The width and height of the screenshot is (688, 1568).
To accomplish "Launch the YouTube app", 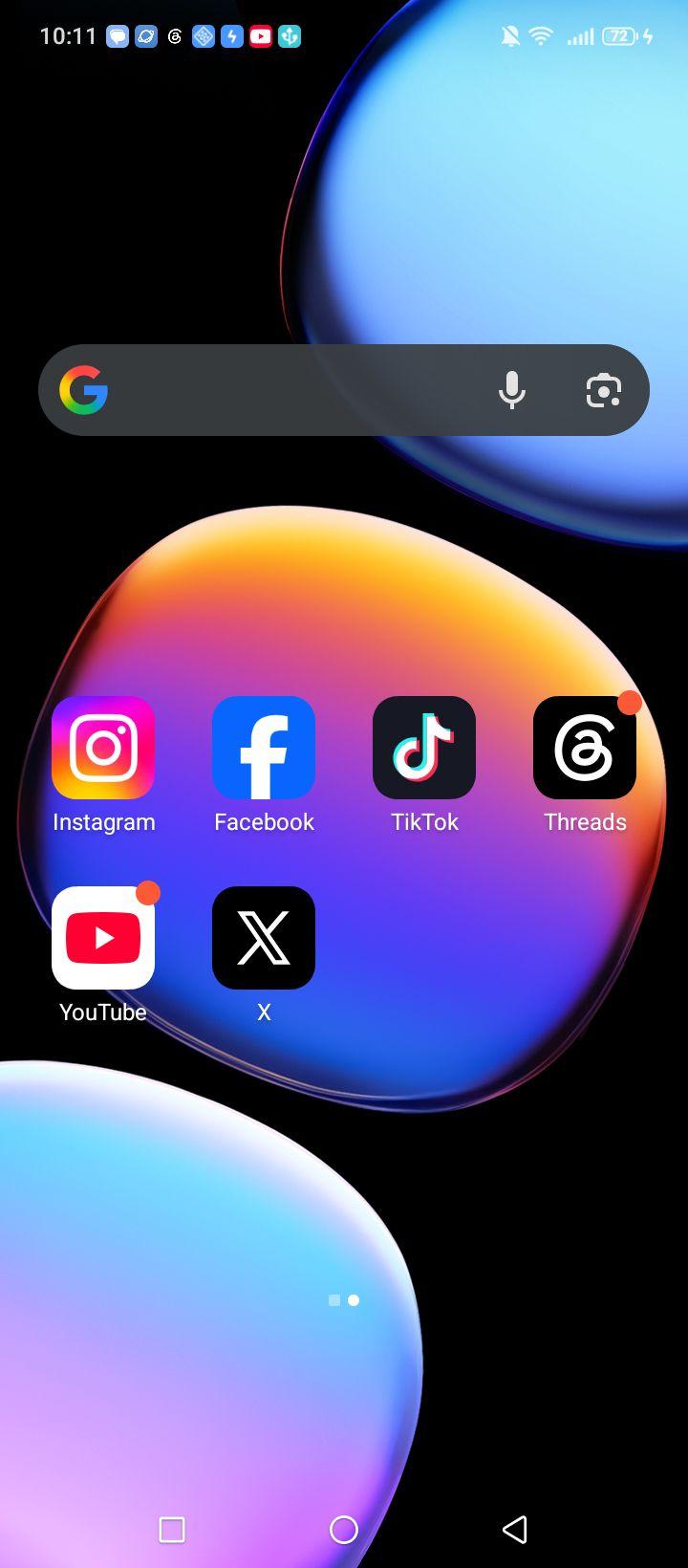I will pyautogui.click(x=103, y=938).
